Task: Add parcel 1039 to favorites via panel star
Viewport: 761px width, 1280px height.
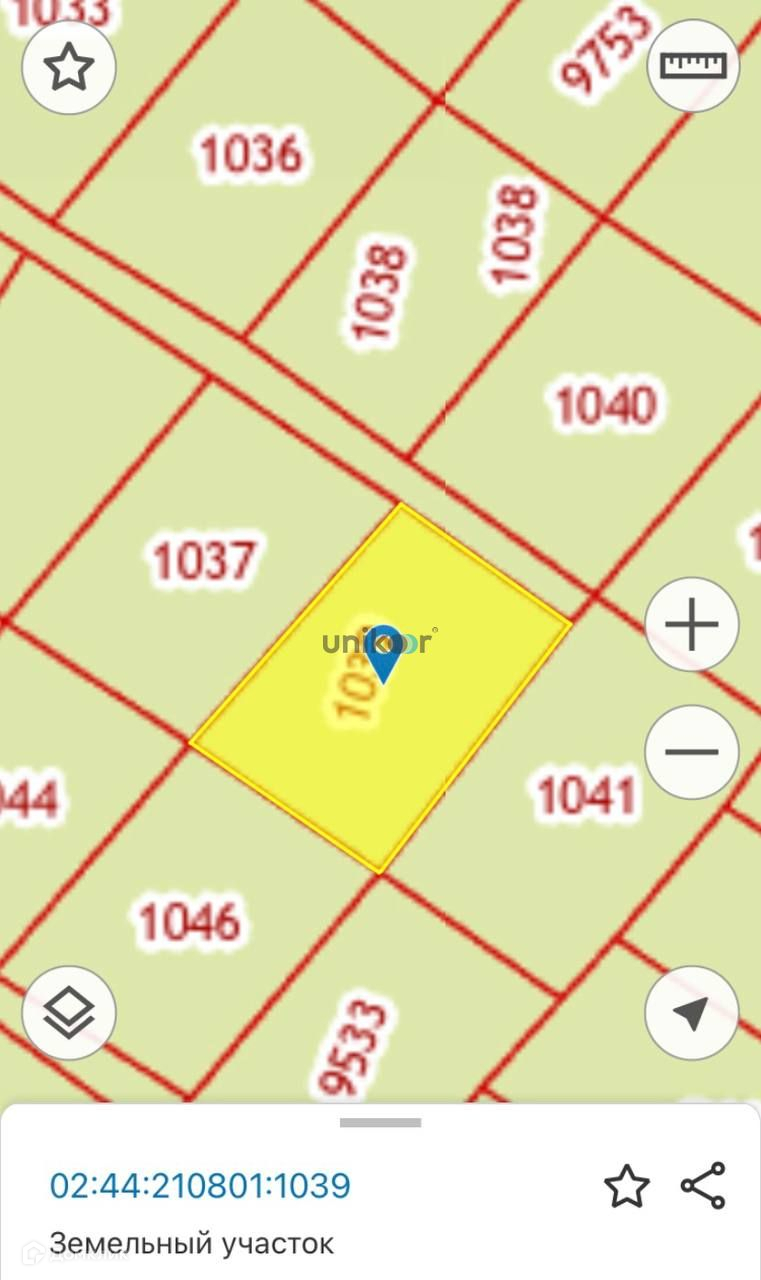Action: pos(627,1187)
